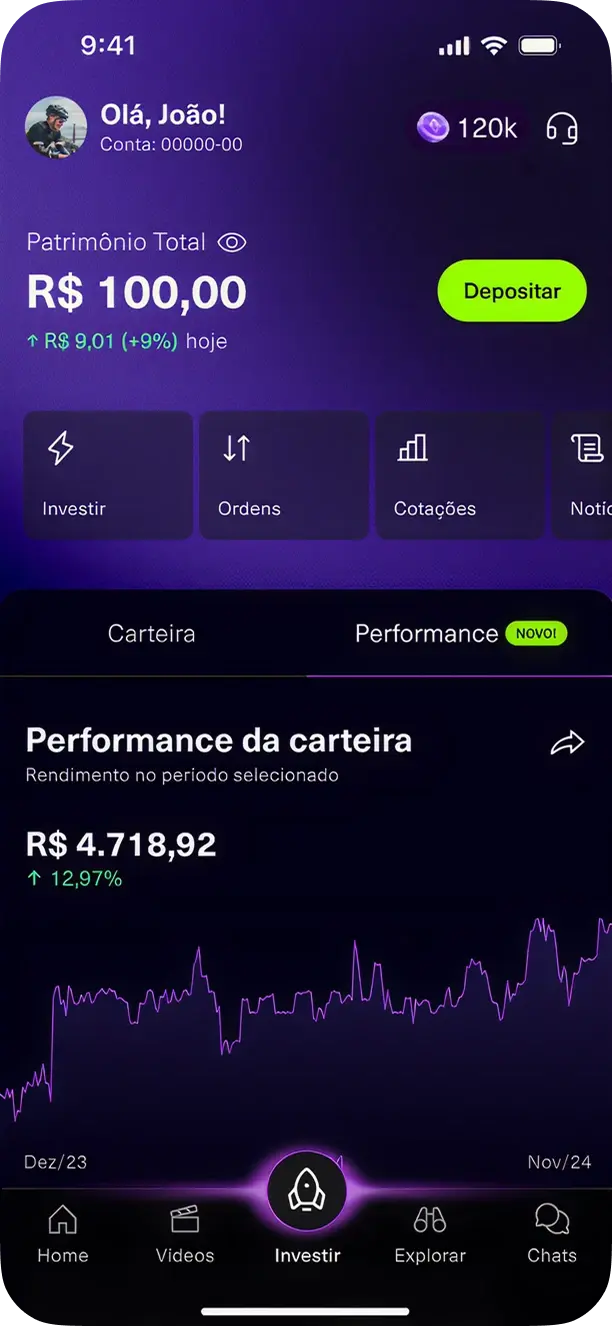Screen dimensions: 612x1326
Task: Open the Cotações shortcut card
Action: [460, 475]
